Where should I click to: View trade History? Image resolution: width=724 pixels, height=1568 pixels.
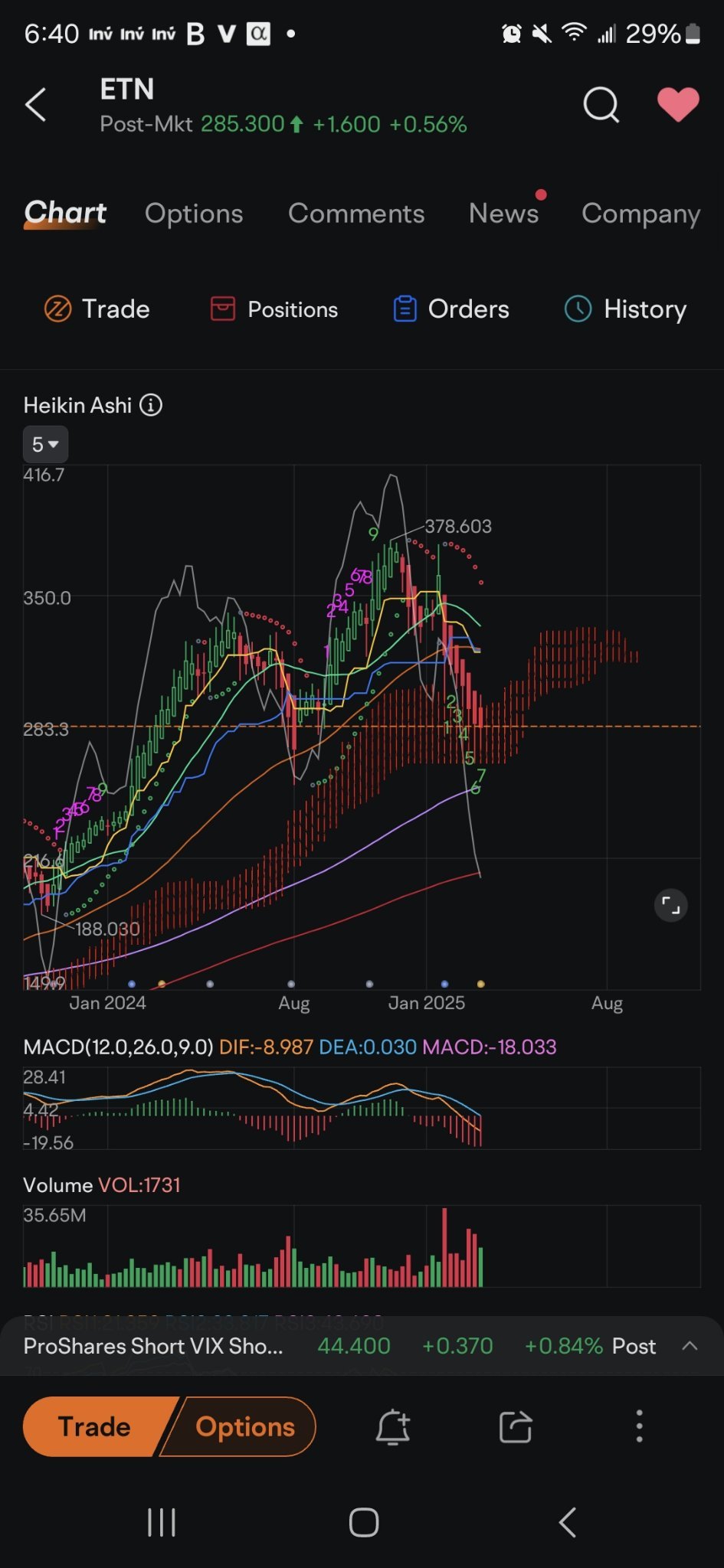[625, 309]
